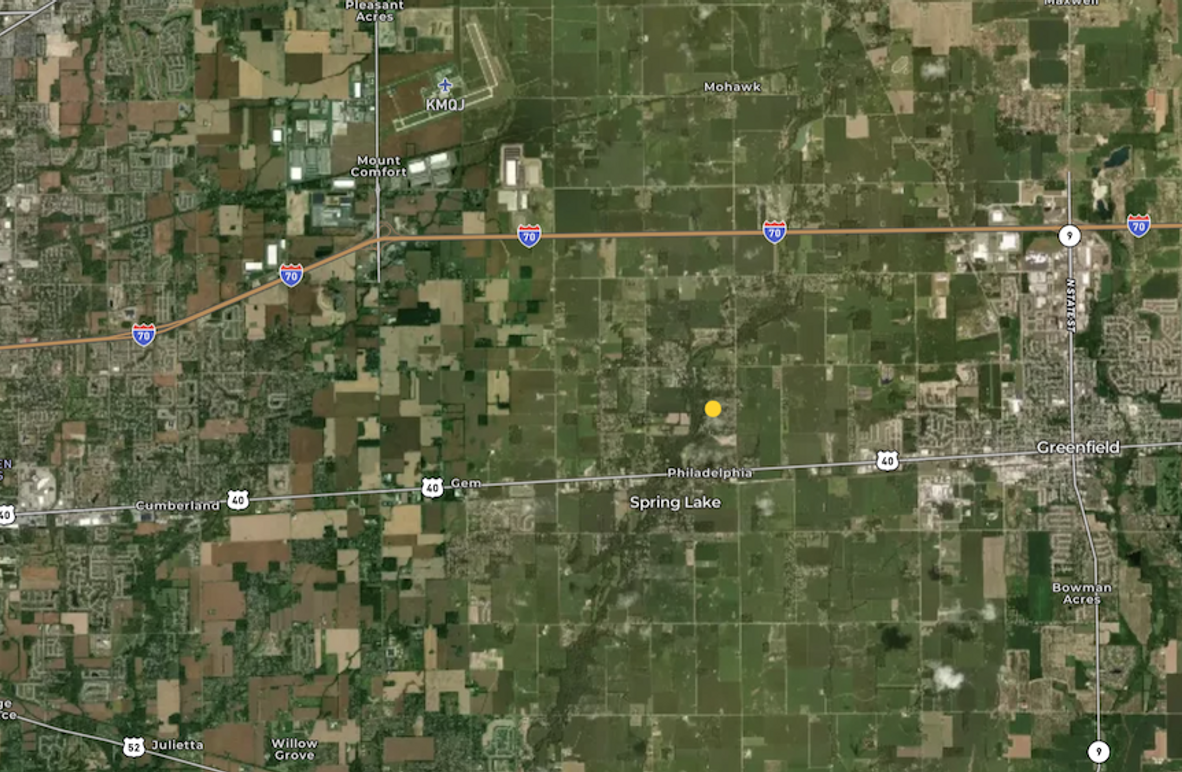Tap the yellow location marker near Philadelphia

tap(713, 408)
